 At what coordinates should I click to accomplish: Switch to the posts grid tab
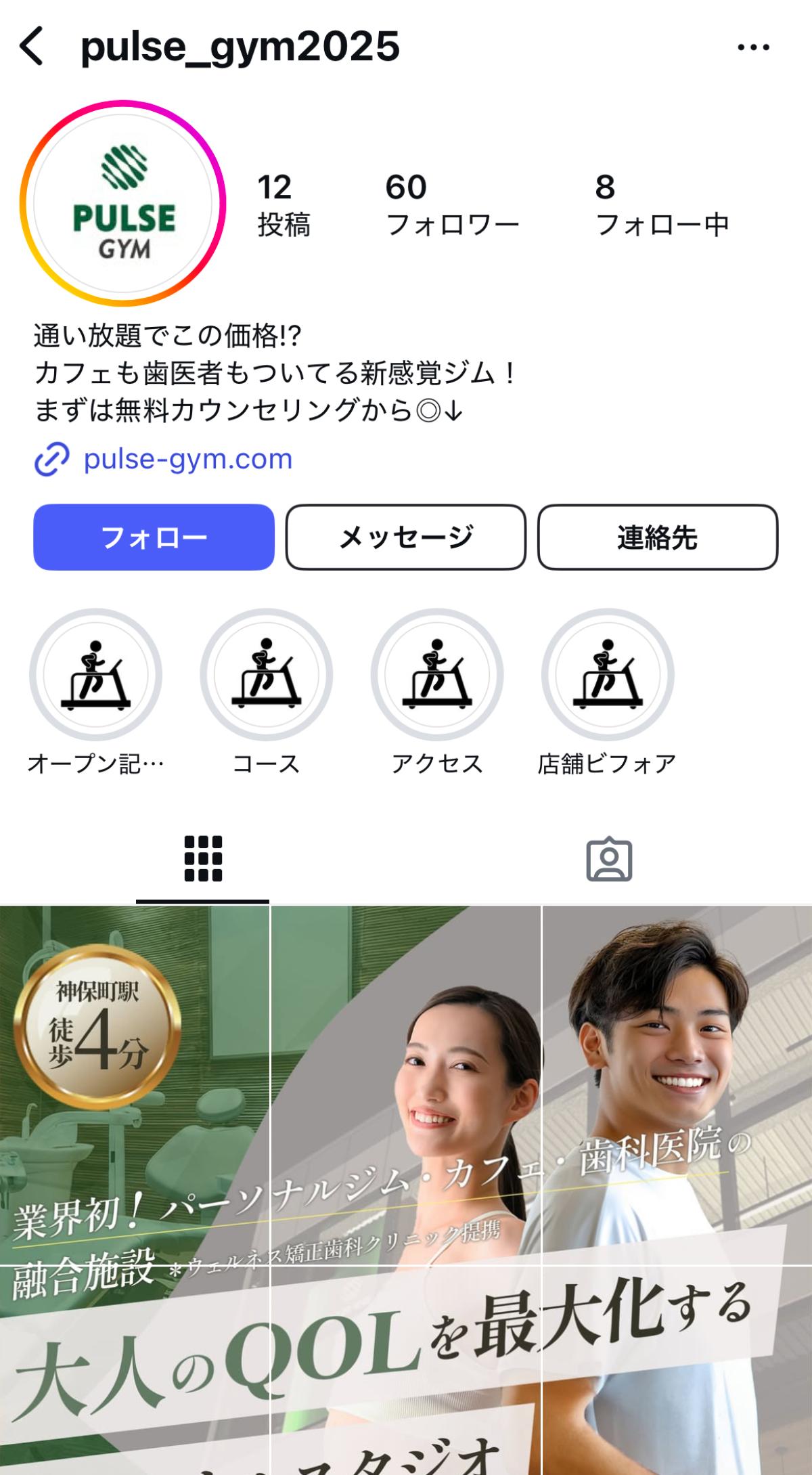[x=202, y=860]
